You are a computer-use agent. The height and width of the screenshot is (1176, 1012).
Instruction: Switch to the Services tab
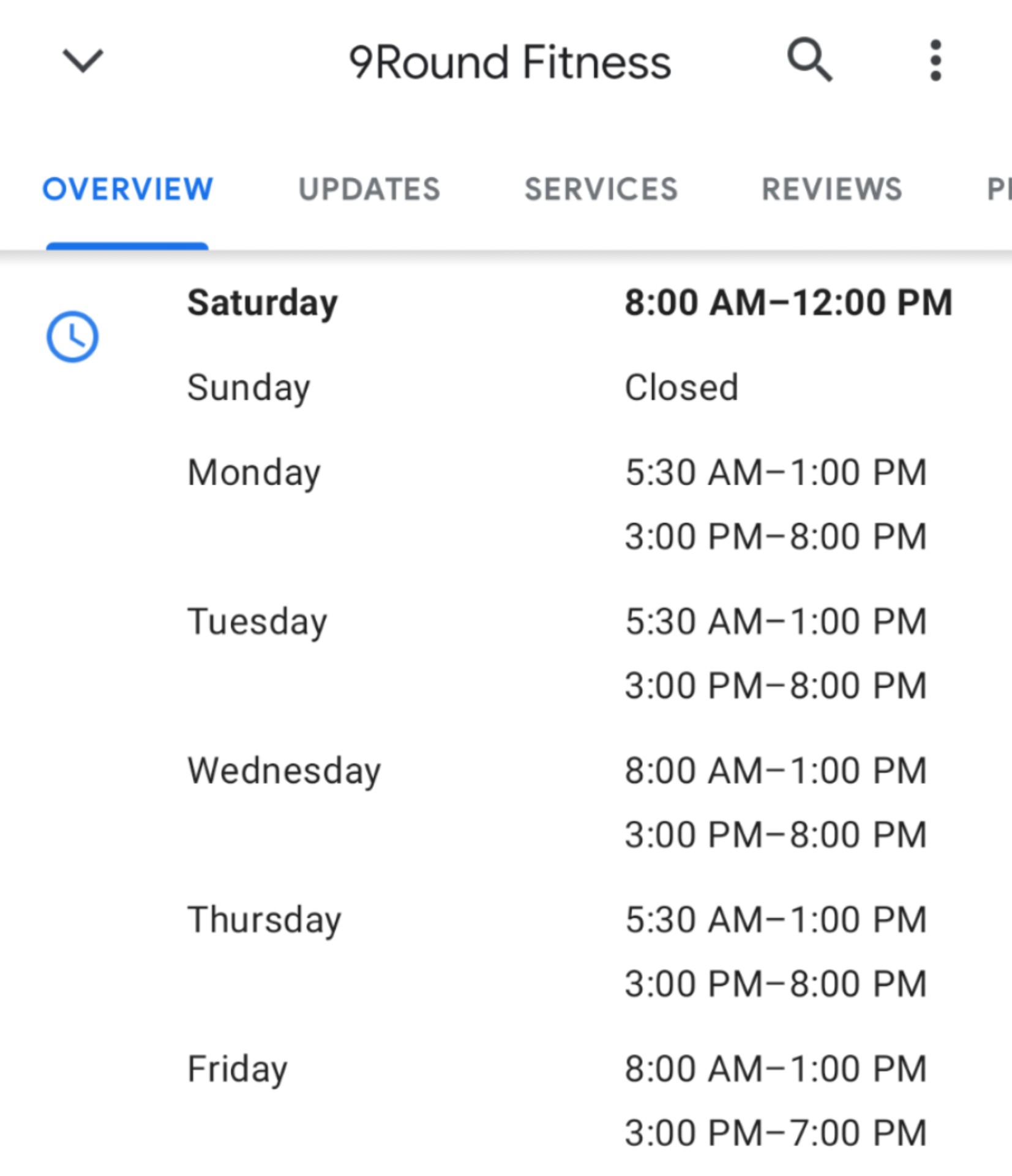click(x=601, y=189)
